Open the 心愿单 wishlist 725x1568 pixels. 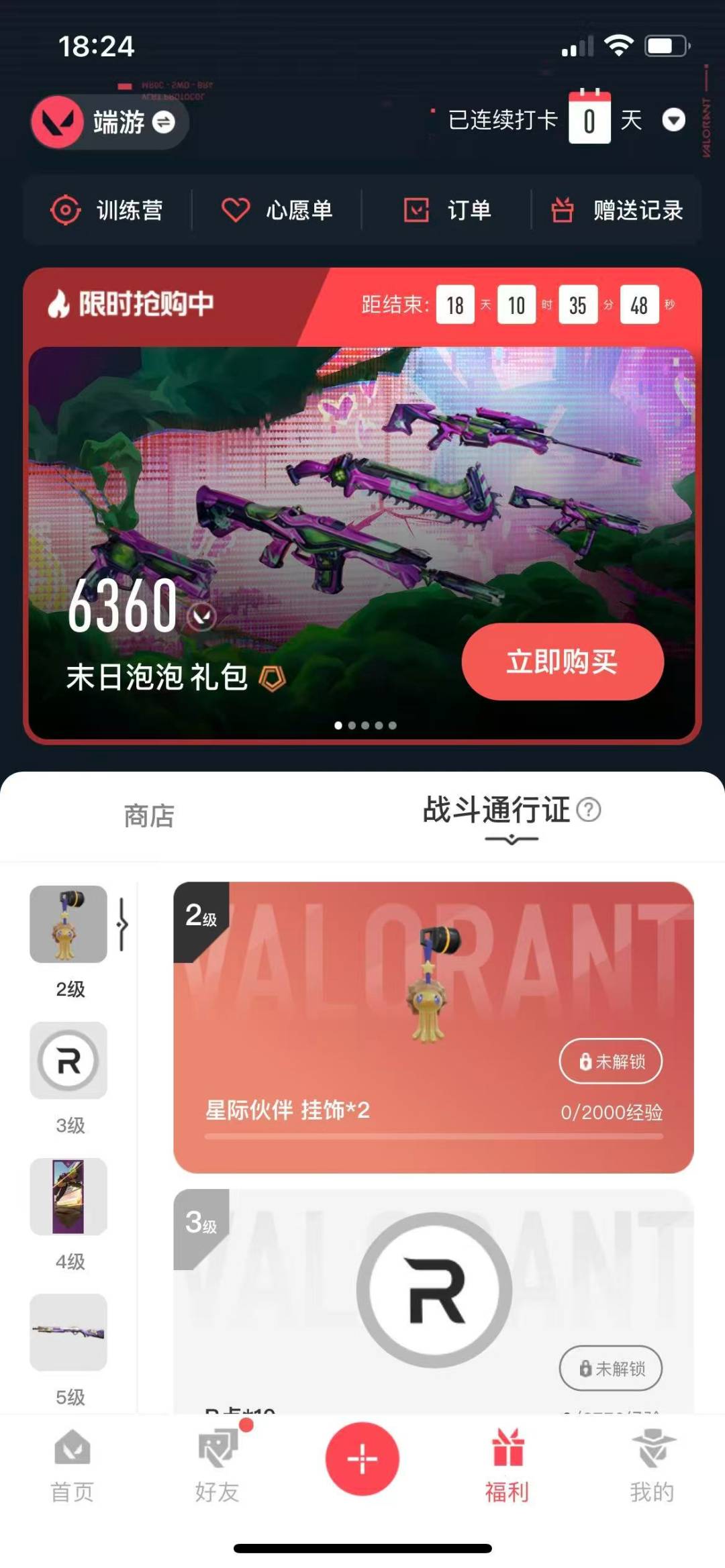pyautogui.click(x=277, y=210)
